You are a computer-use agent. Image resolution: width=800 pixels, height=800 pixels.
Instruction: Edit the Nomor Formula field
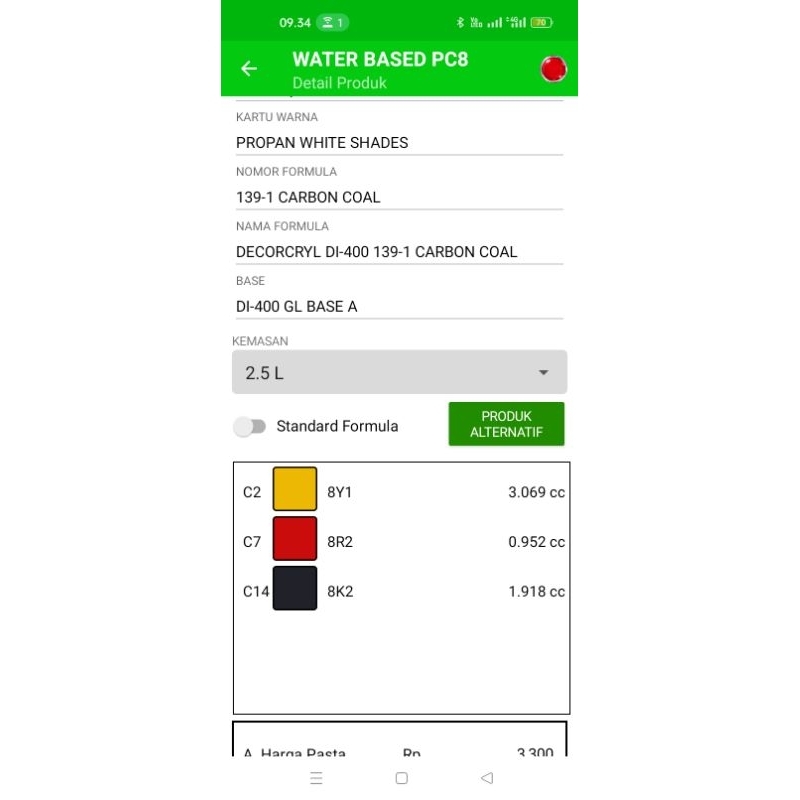coord(398,197)
